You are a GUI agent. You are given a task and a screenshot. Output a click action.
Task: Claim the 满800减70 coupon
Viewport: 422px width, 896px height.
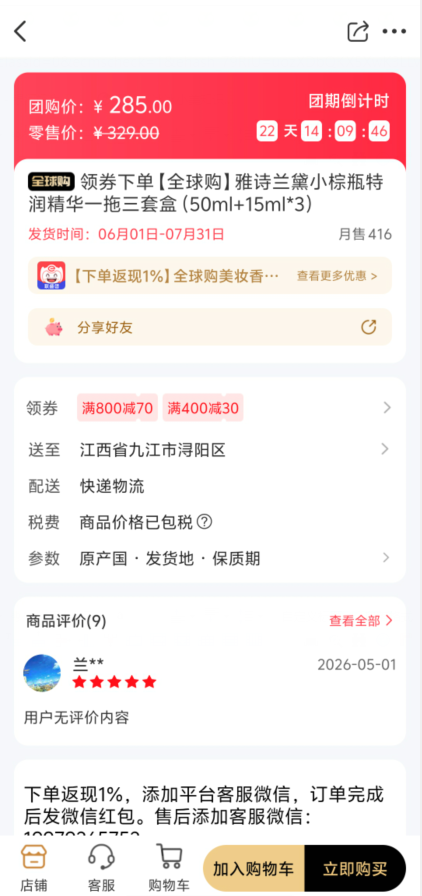pos(117,408)
